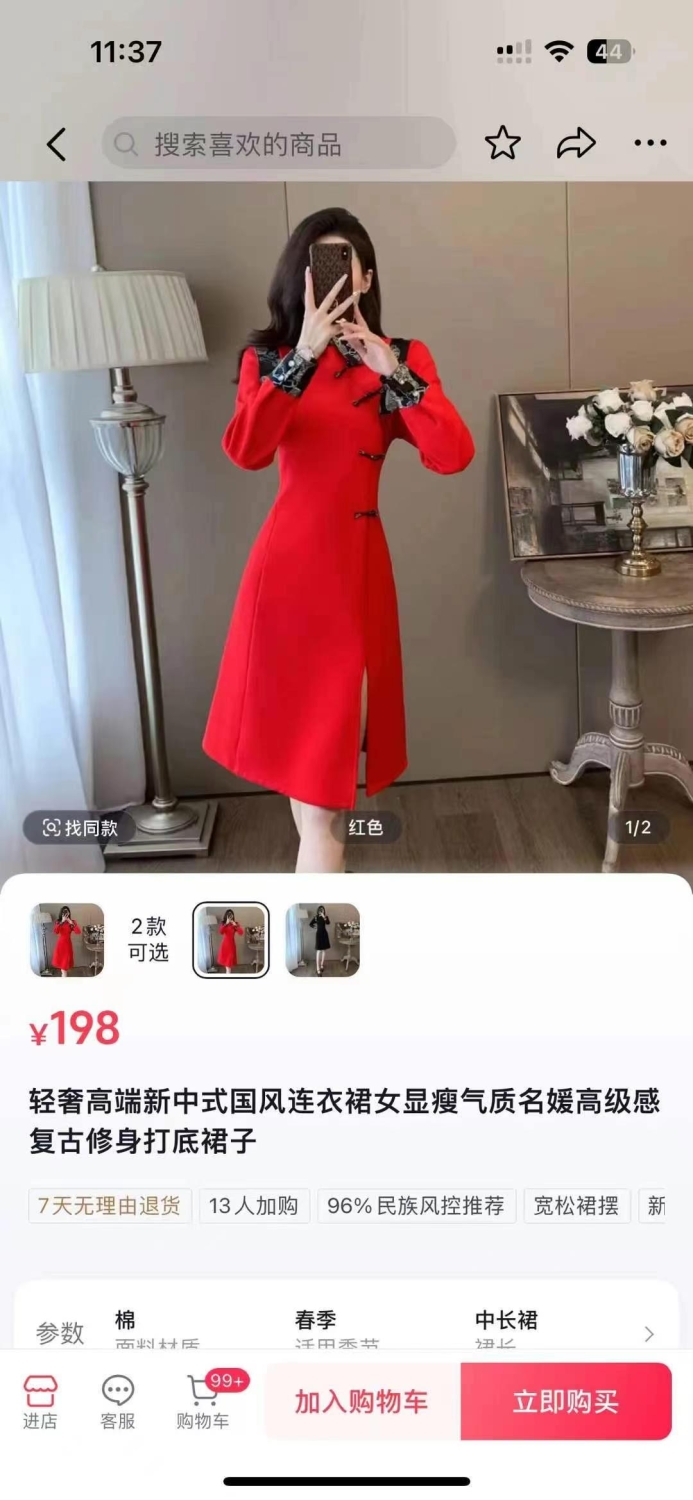The height and width of the screenshot is (1500, 693).
Task: Share this product listing
Action: click(x=576, y=144)
